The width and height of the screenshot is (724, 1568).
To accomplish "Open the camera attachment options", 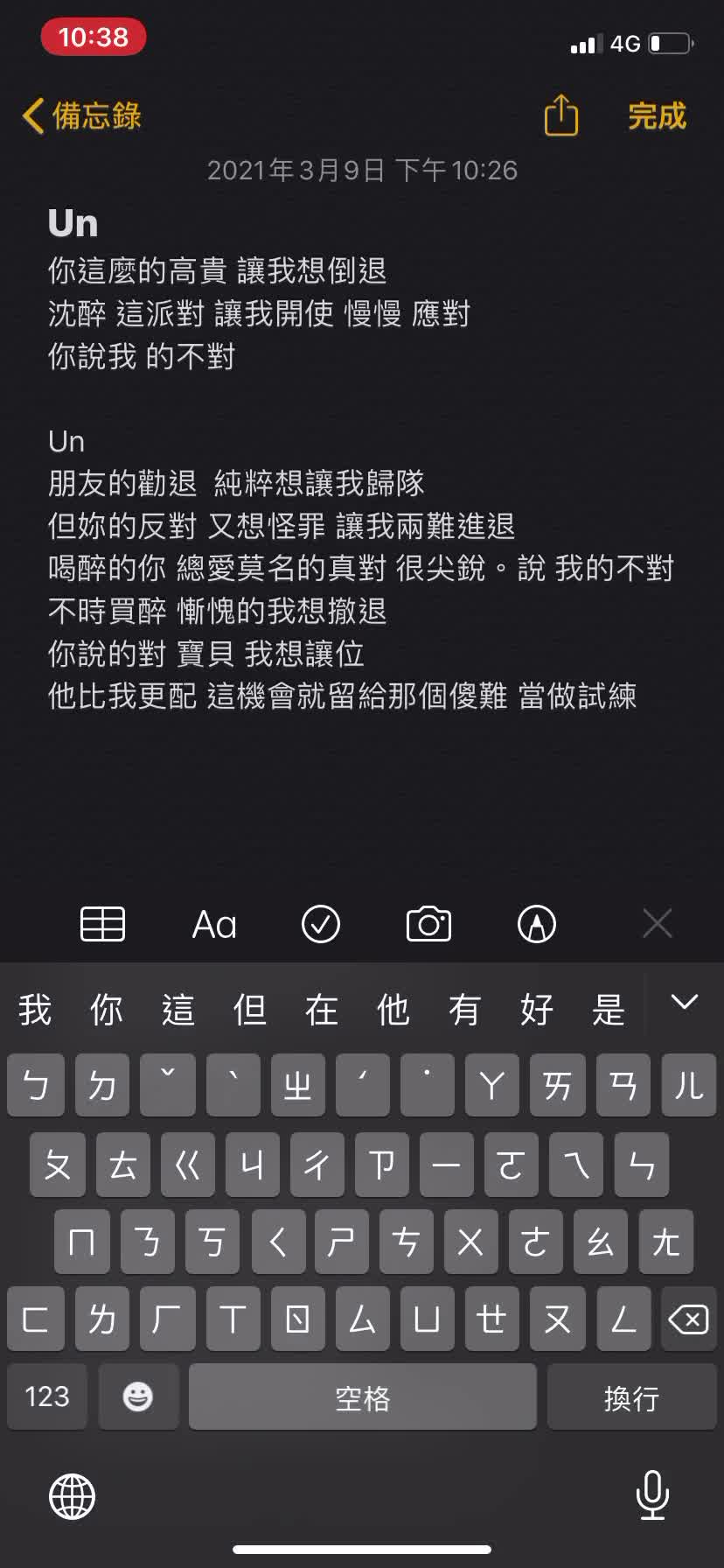I will (x=428, y=924).
